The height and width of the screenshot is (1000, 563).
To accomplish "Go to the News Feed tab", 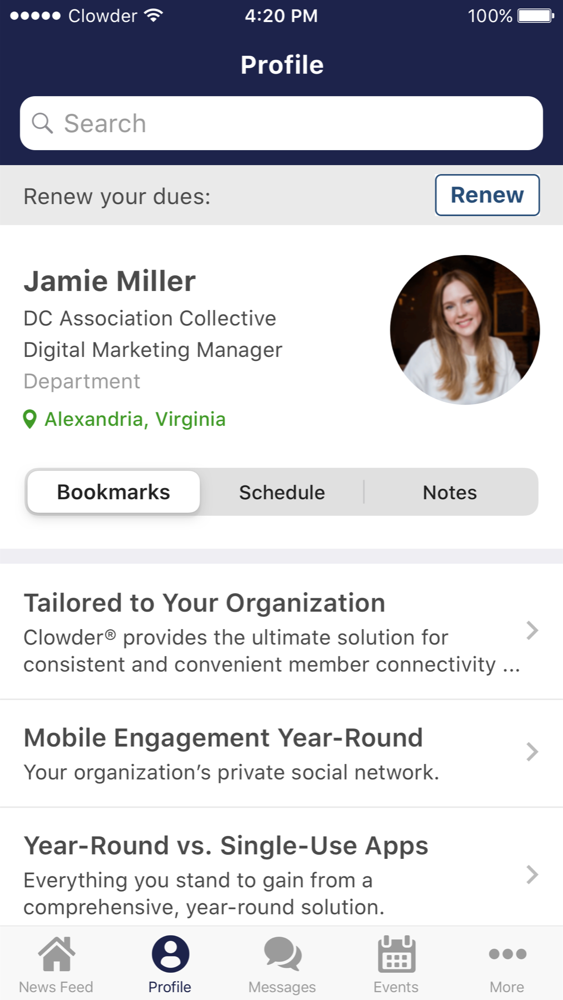I will click(56, 964).
